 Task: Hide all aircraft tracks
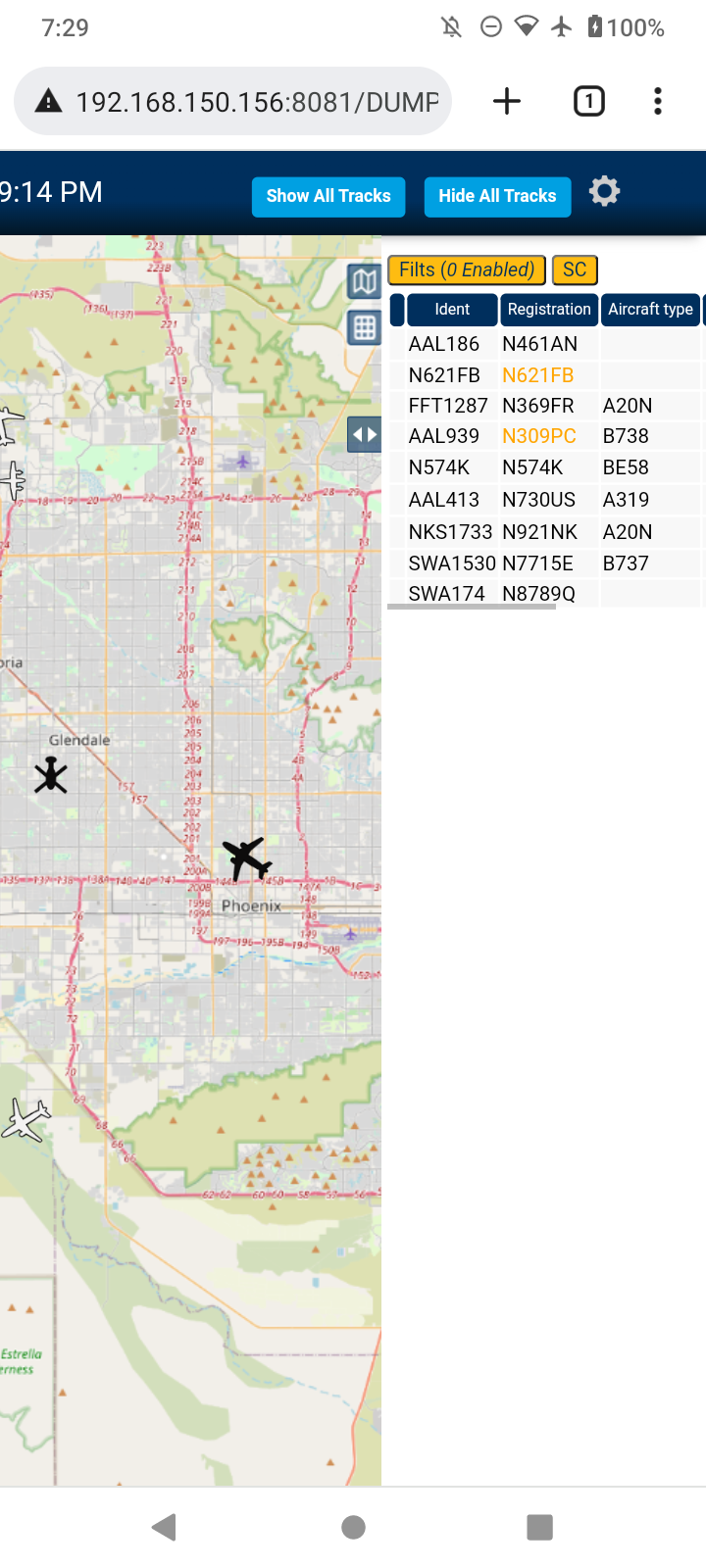tap(497, 196)
